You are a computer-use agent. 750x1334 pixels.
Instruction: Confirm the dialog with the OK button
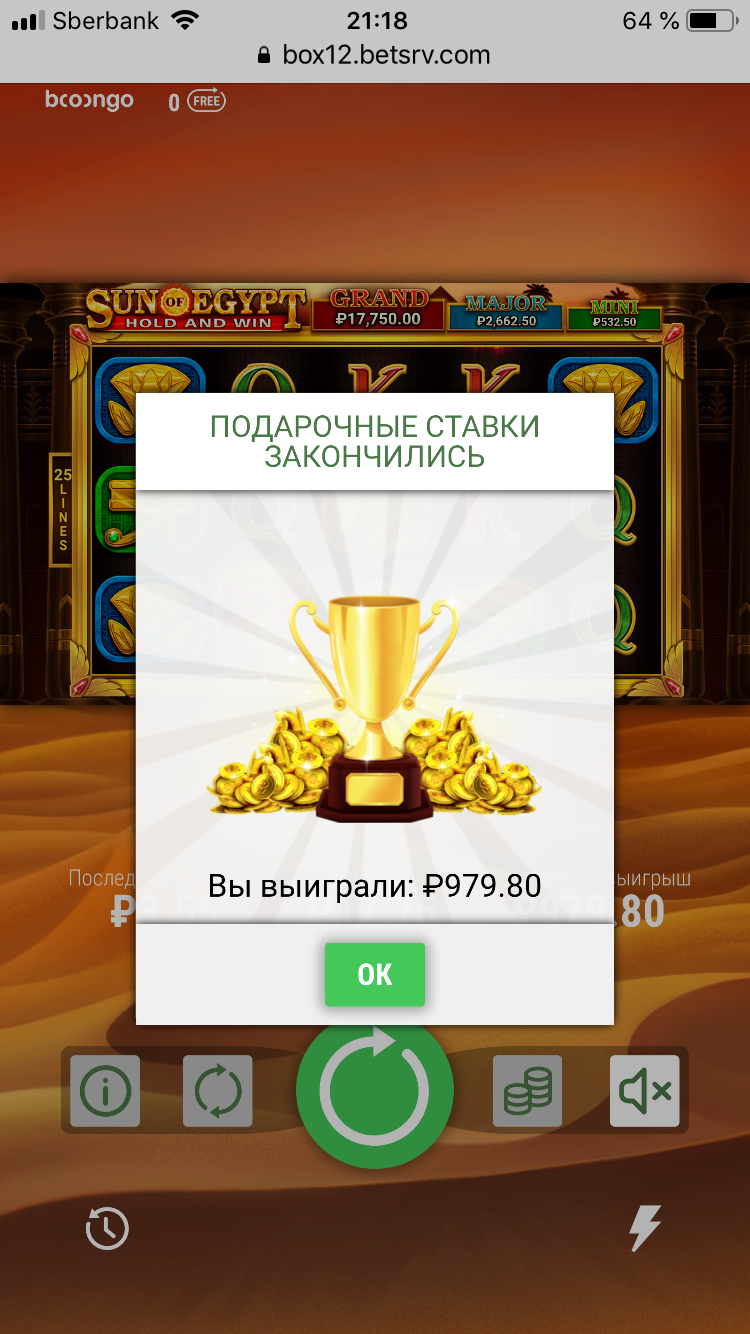pyautogui.click(x=375, y=974)
